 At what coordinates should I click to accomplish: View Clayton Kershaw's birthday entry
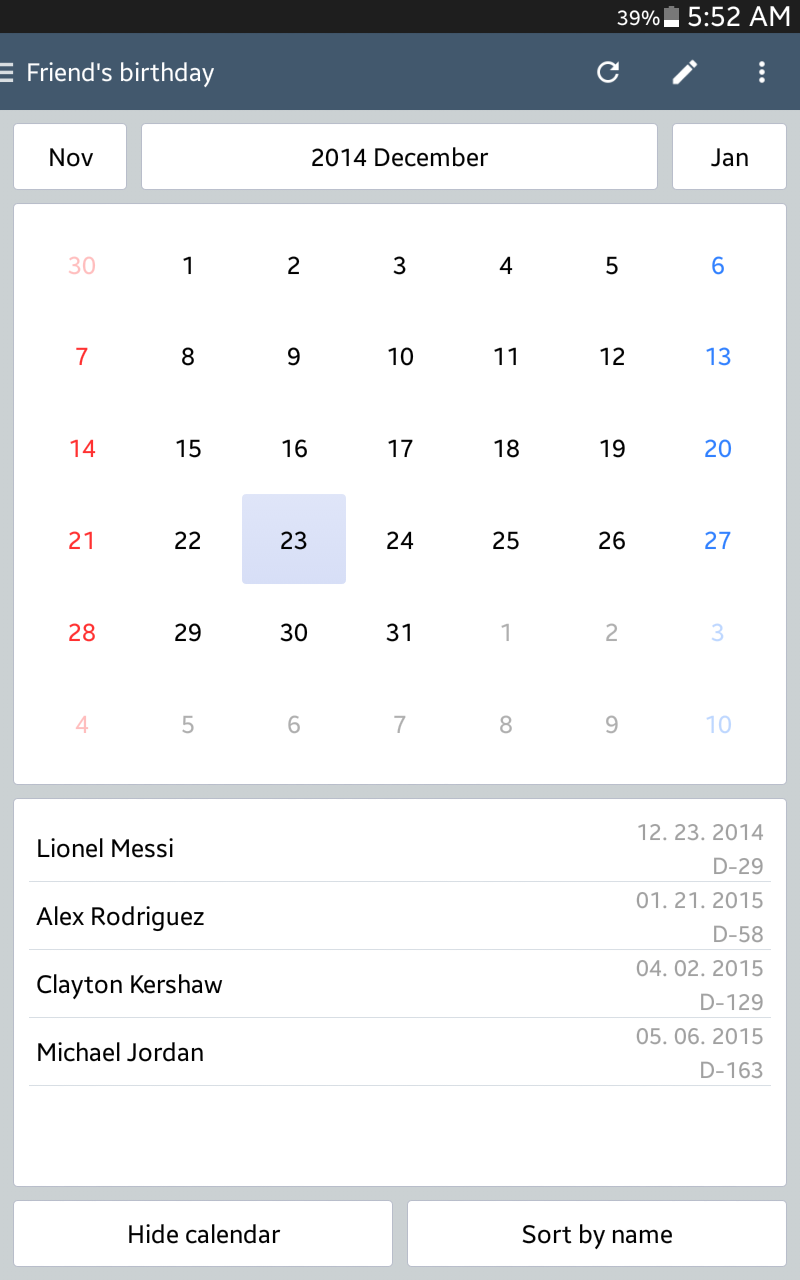[400, 985]
